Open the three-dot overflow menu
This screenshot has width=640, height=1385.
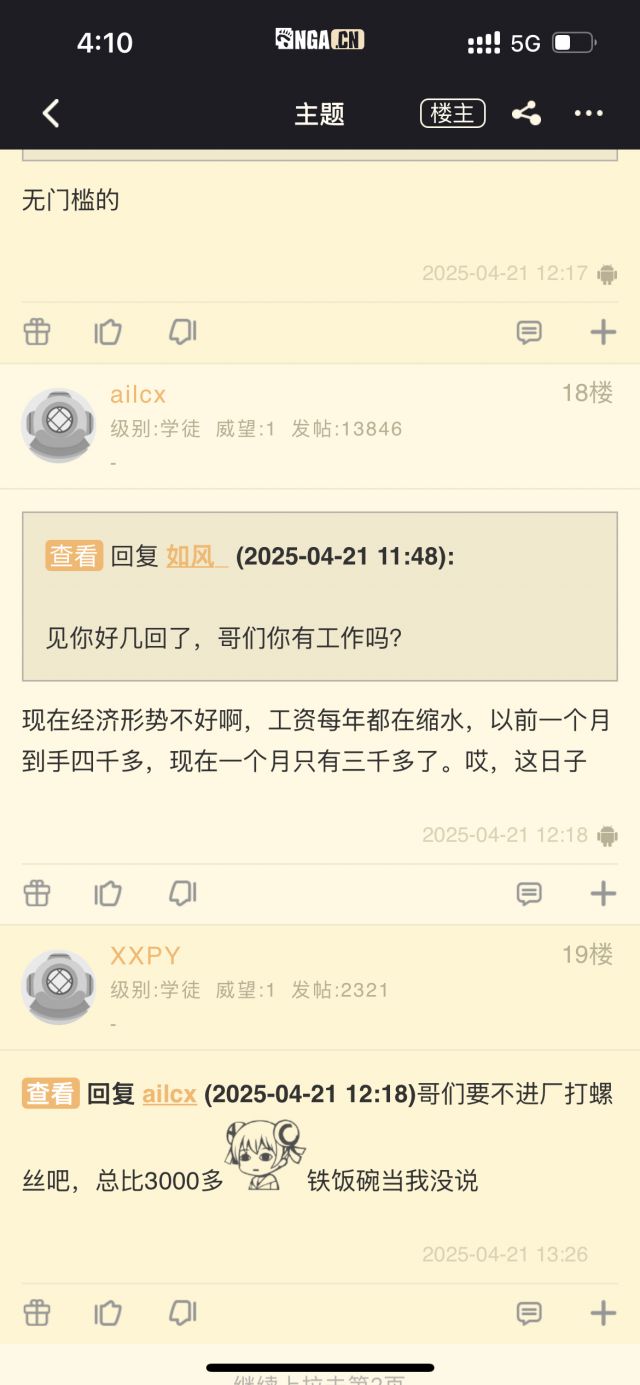click(589, 113)
